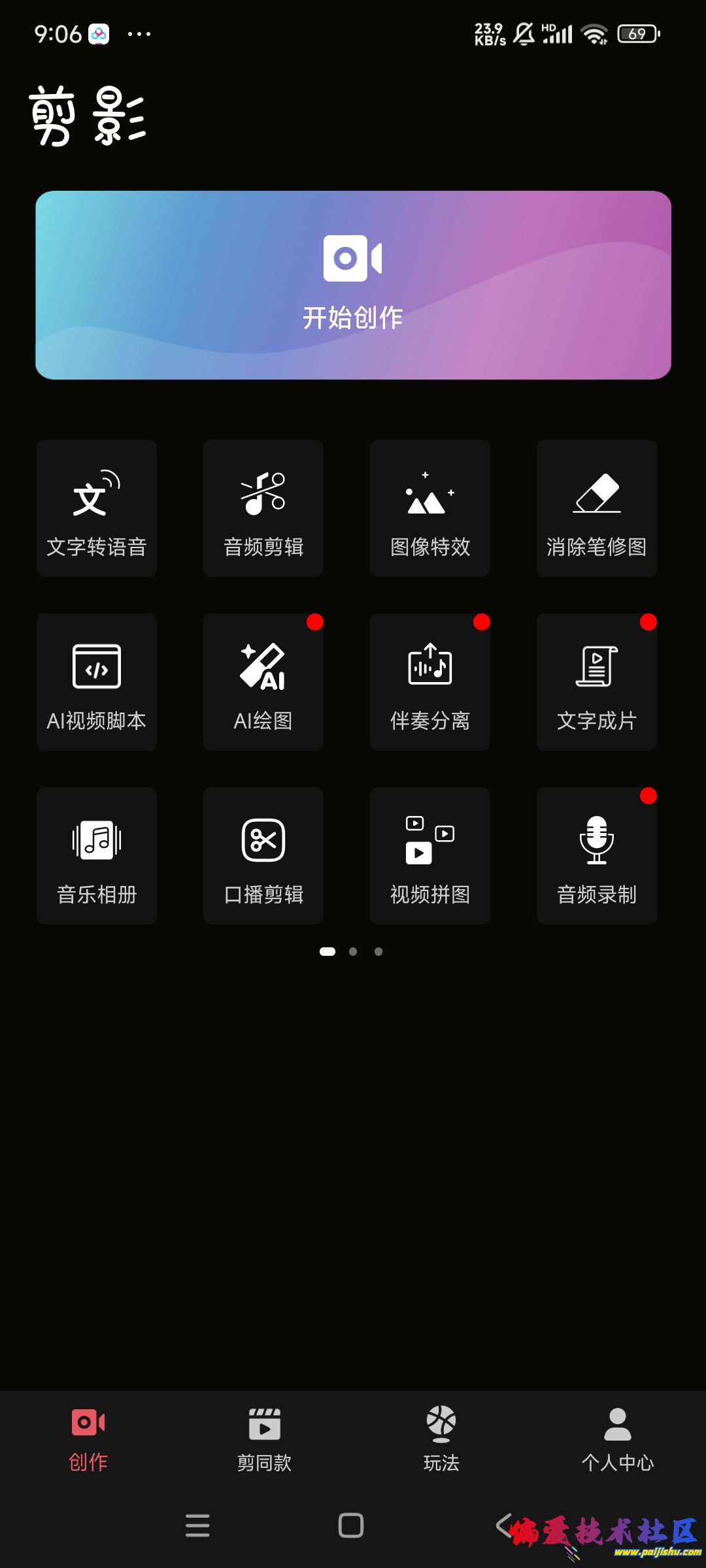This screenshot has width=706, height=1568.
Task: Open the 文字转语音 tool
Action: [x=97, y=508]
